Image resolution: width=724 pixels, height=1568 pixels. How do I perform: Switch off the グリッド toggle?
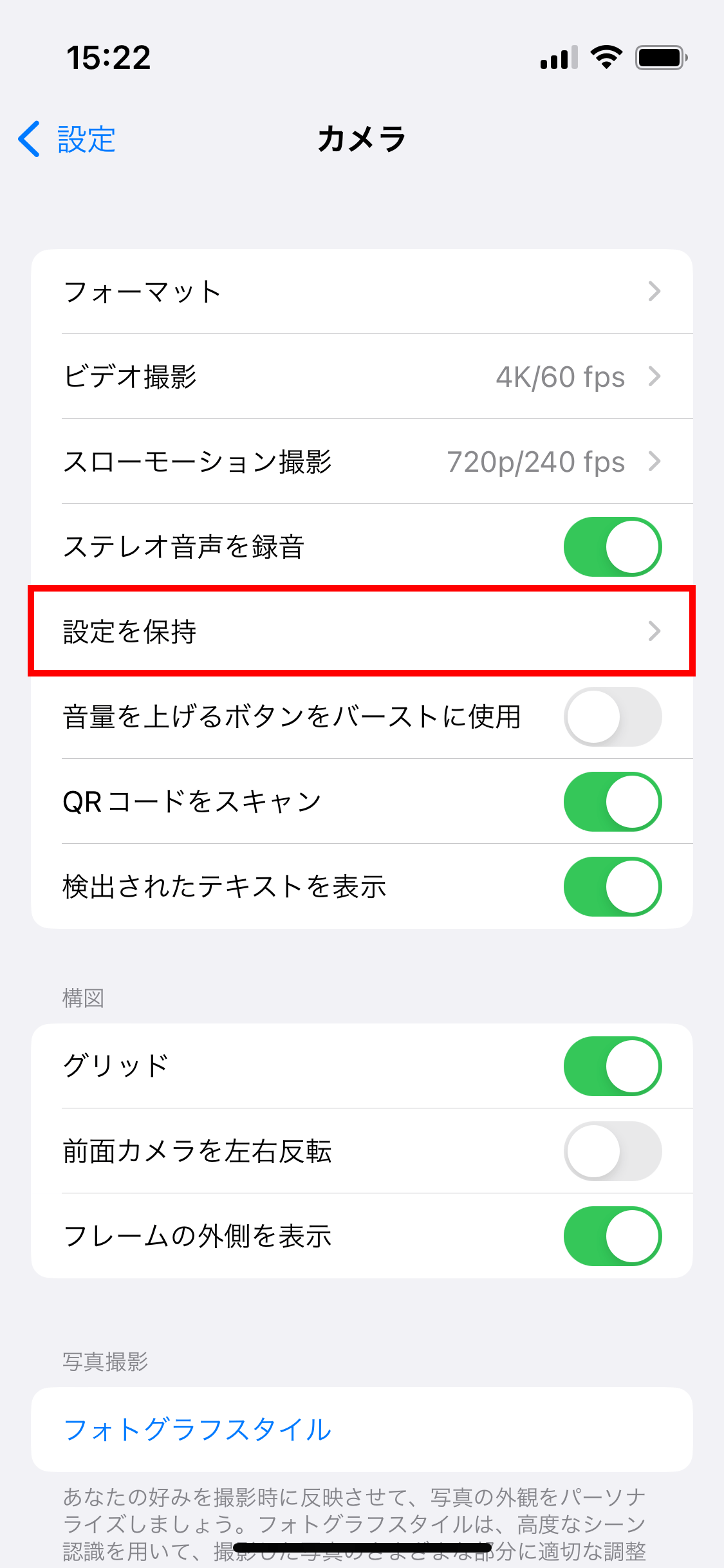coord(613,1066)
